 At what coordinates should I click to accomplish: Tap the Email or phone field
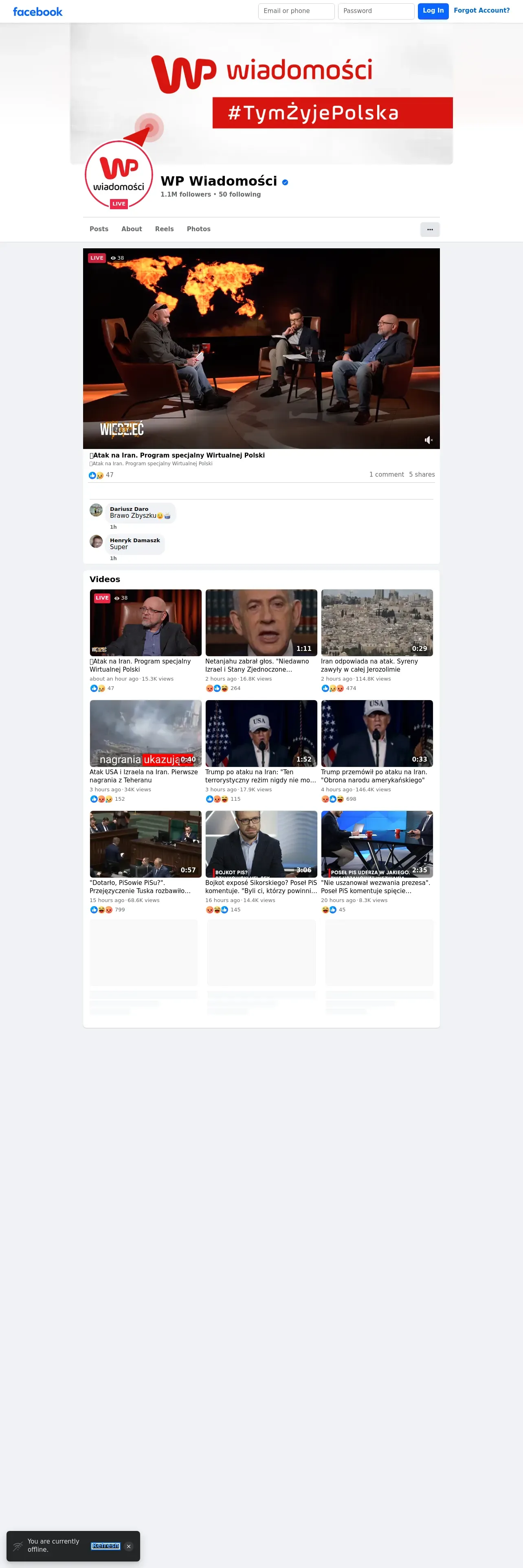tap(296, 11)
